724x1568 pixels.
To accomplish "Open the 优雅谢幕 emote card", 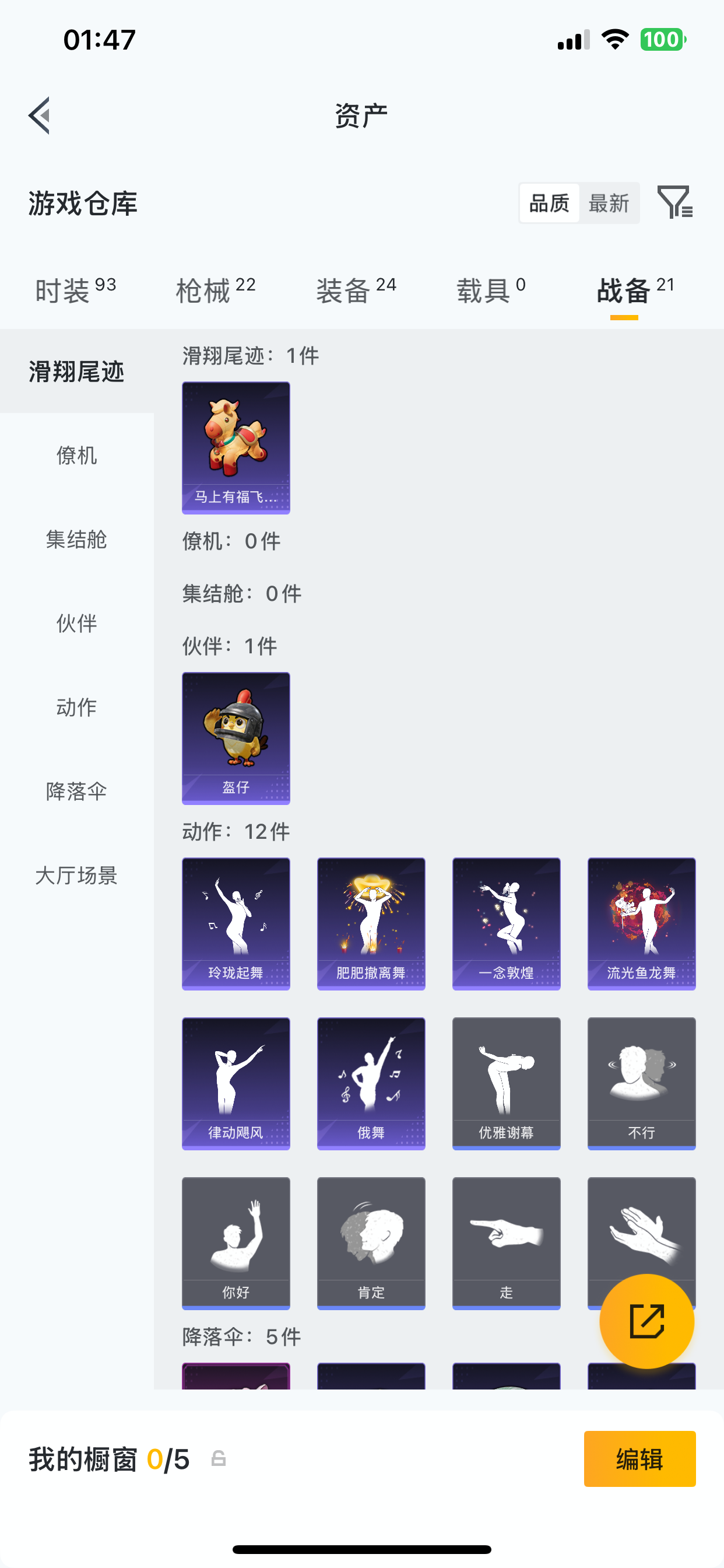I will click(506, 1083).
